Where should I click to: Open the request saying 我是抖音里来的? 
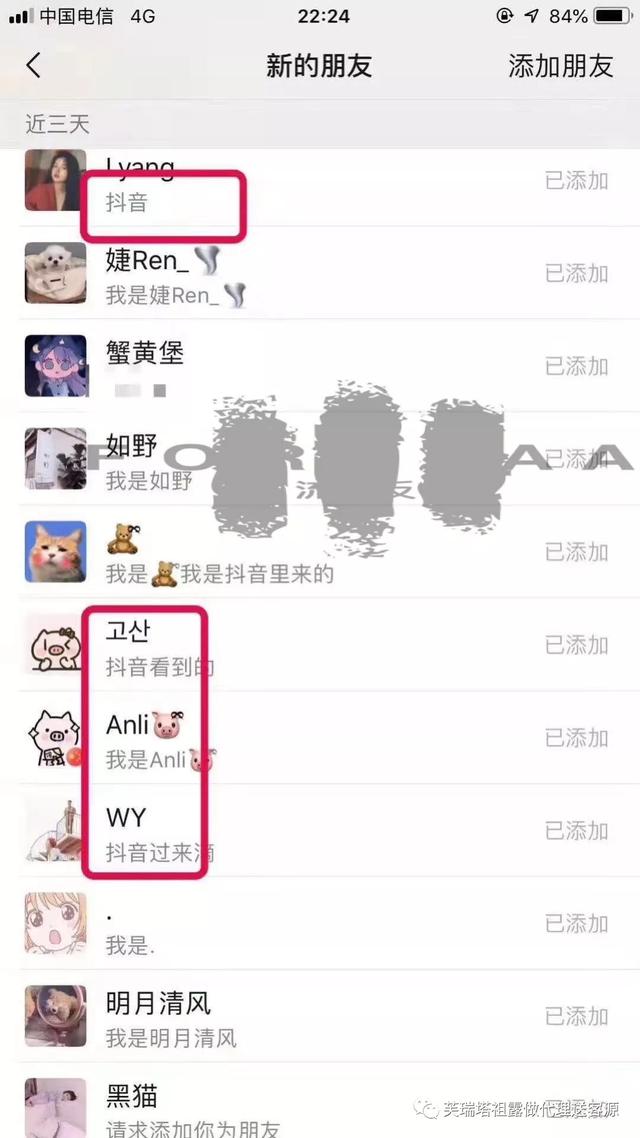(x=300, y=553)
